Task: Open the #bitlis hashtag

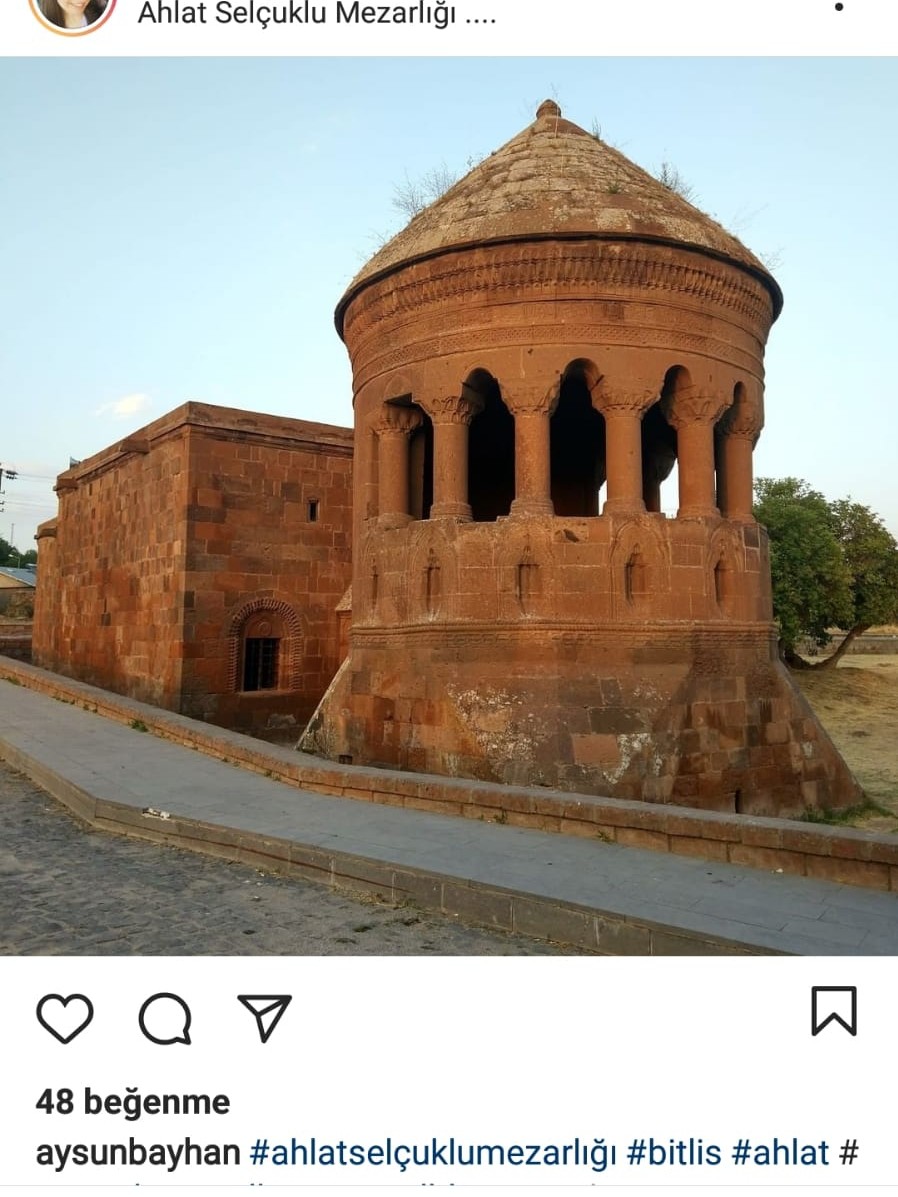Action: (x=673, y=1153)
